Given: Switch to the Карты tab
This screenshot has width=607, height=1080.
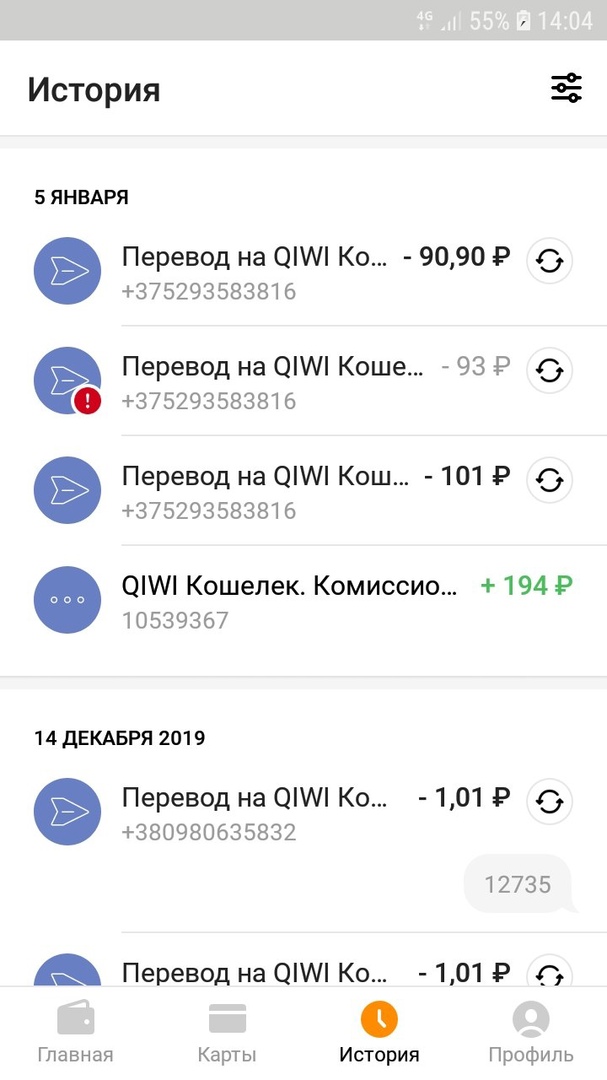Looking at the screenshot, I should tap(227, 1033).
